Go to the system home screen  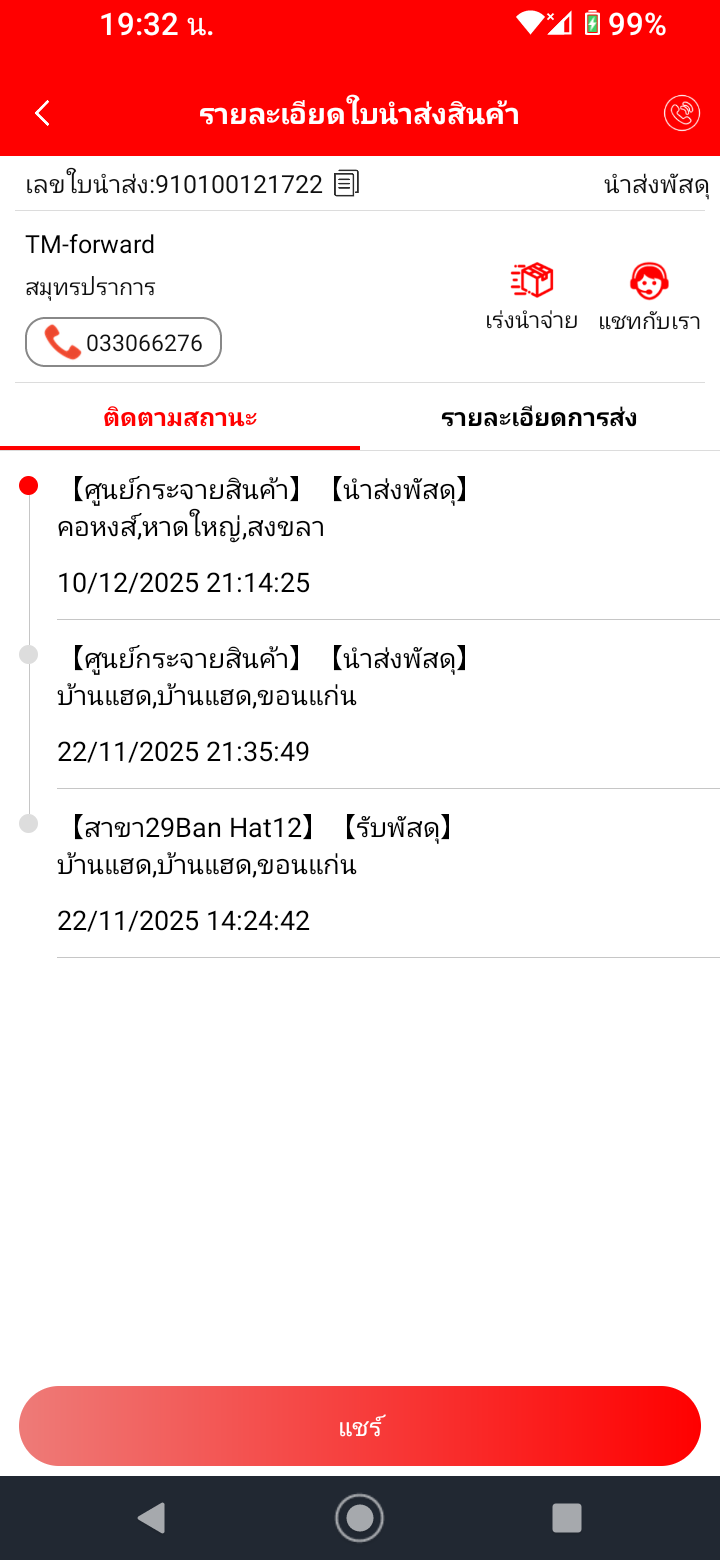360,1518
